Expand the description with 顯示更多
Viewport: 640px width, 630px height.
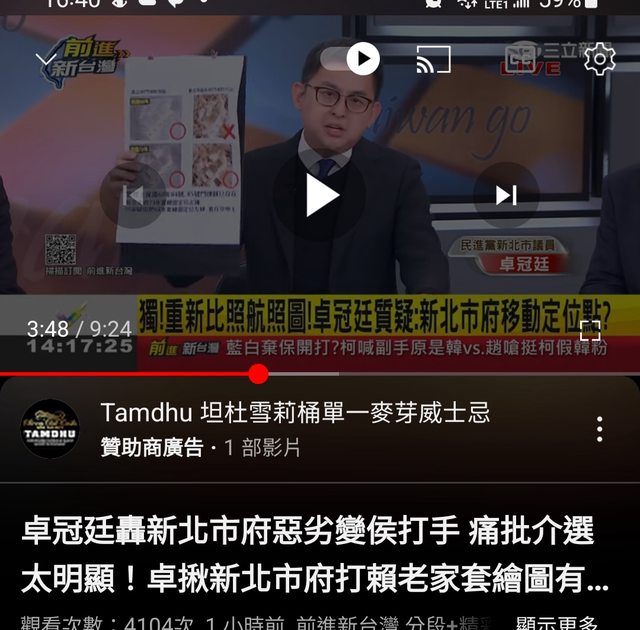click(557, 622)
